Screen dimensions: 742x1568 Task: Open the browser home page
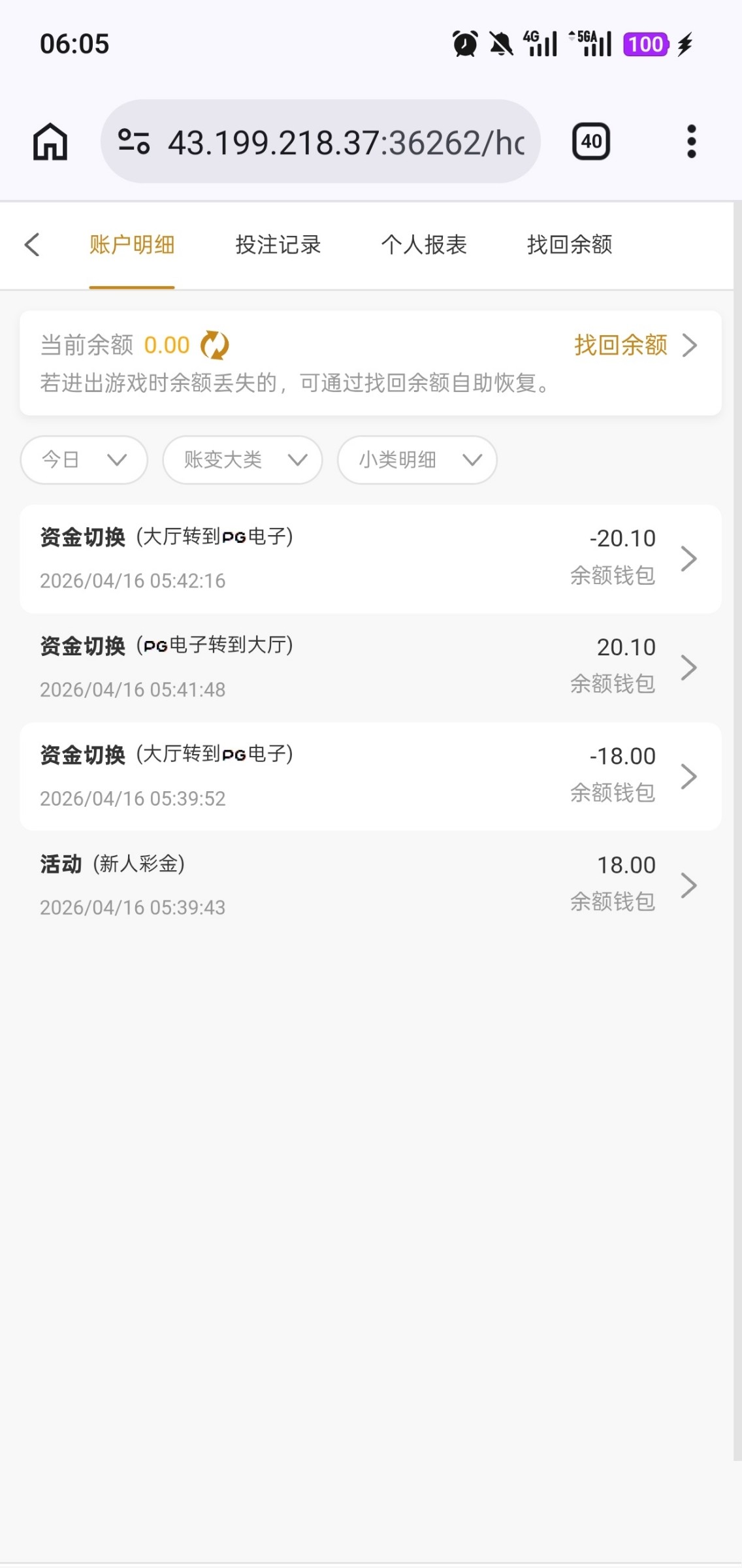50,141
